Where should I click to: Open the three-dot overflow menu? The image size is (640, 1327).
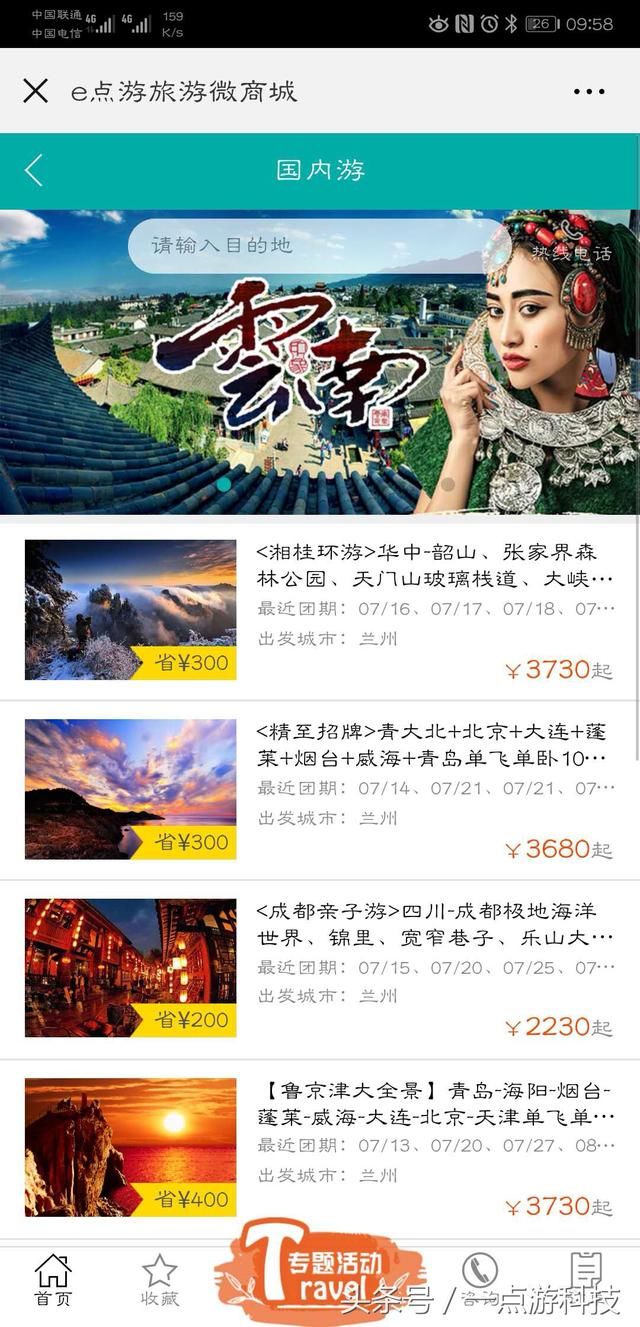tap(588, 92)
